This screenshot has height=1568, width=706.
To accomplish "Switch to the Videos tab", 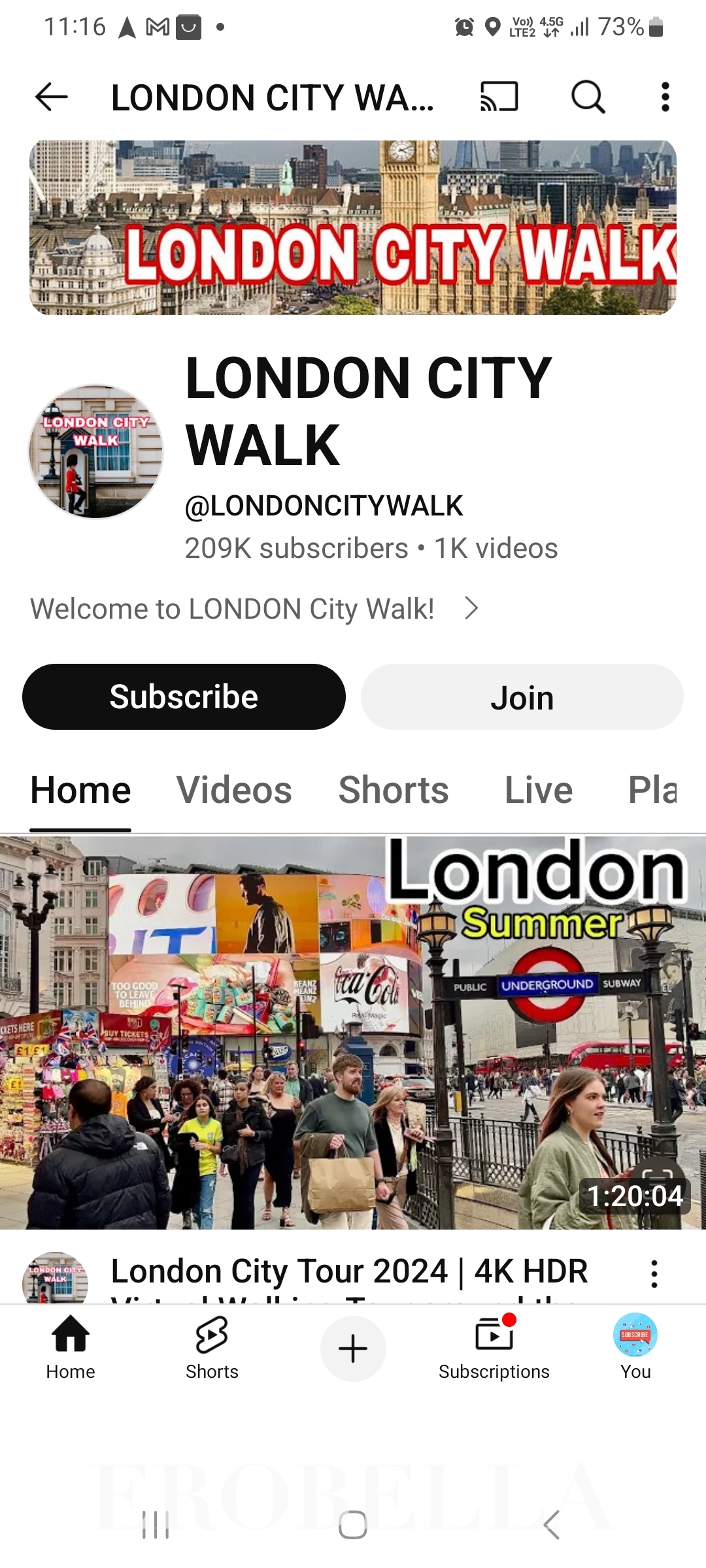I will click(234, 790).
